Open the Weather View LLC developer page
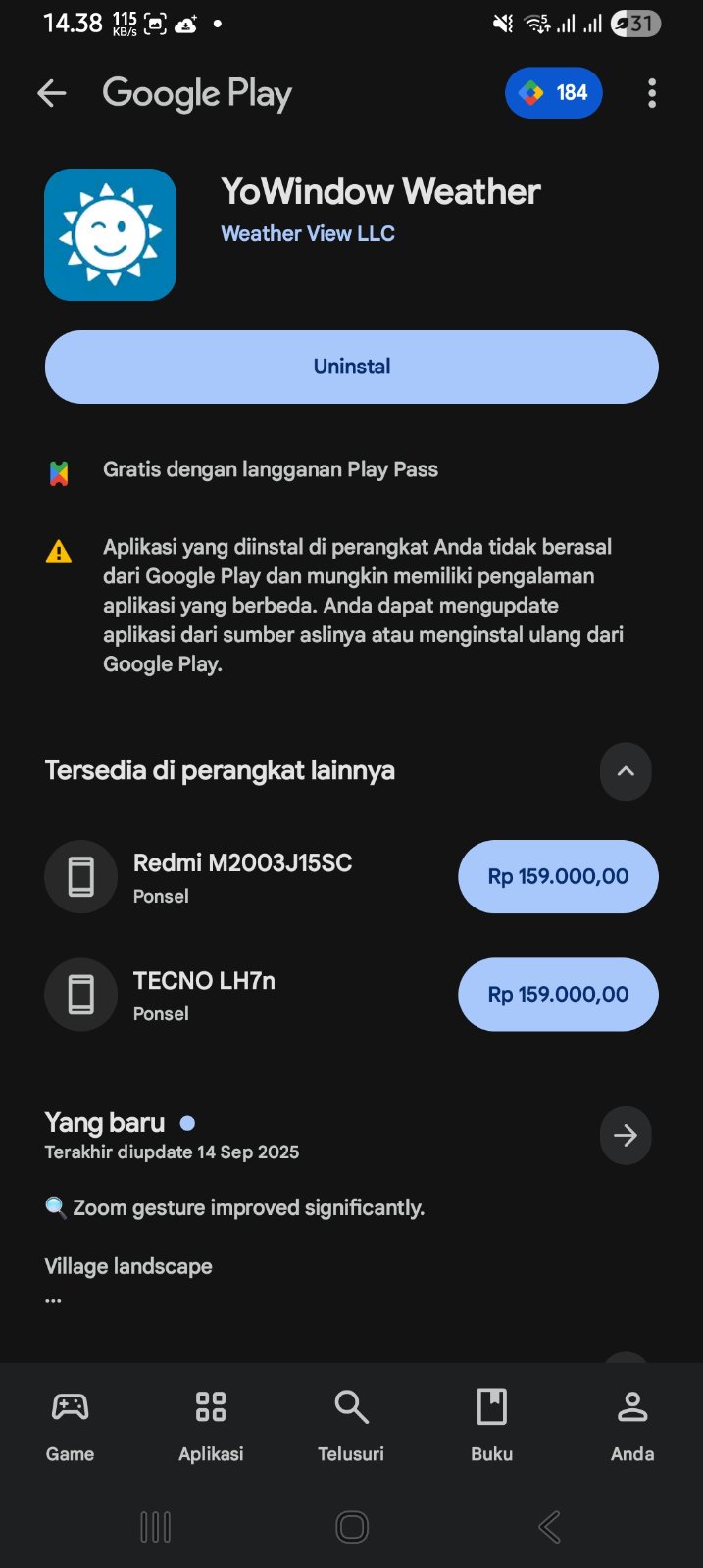 308,233
